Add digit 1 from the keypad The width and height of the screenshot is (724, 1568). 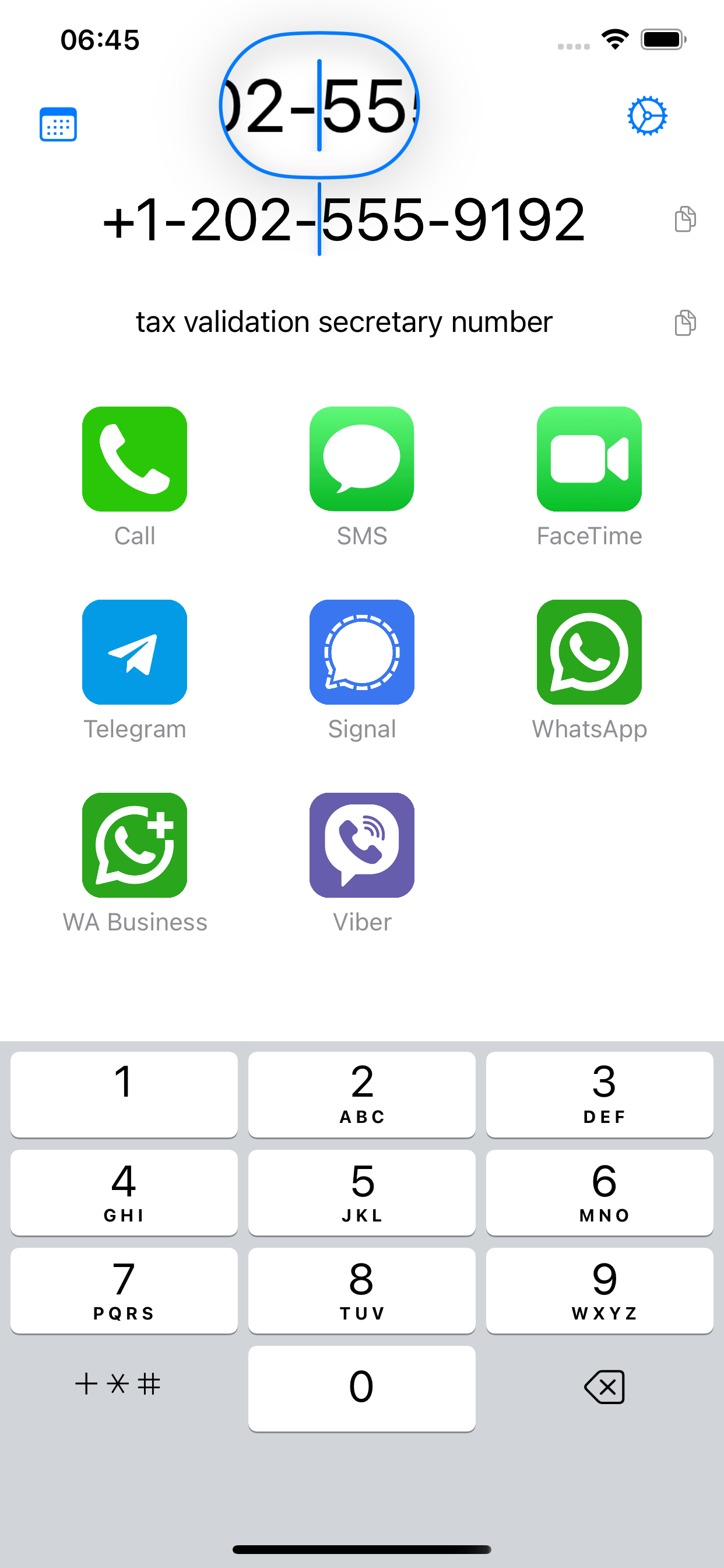click(124, 1094)
